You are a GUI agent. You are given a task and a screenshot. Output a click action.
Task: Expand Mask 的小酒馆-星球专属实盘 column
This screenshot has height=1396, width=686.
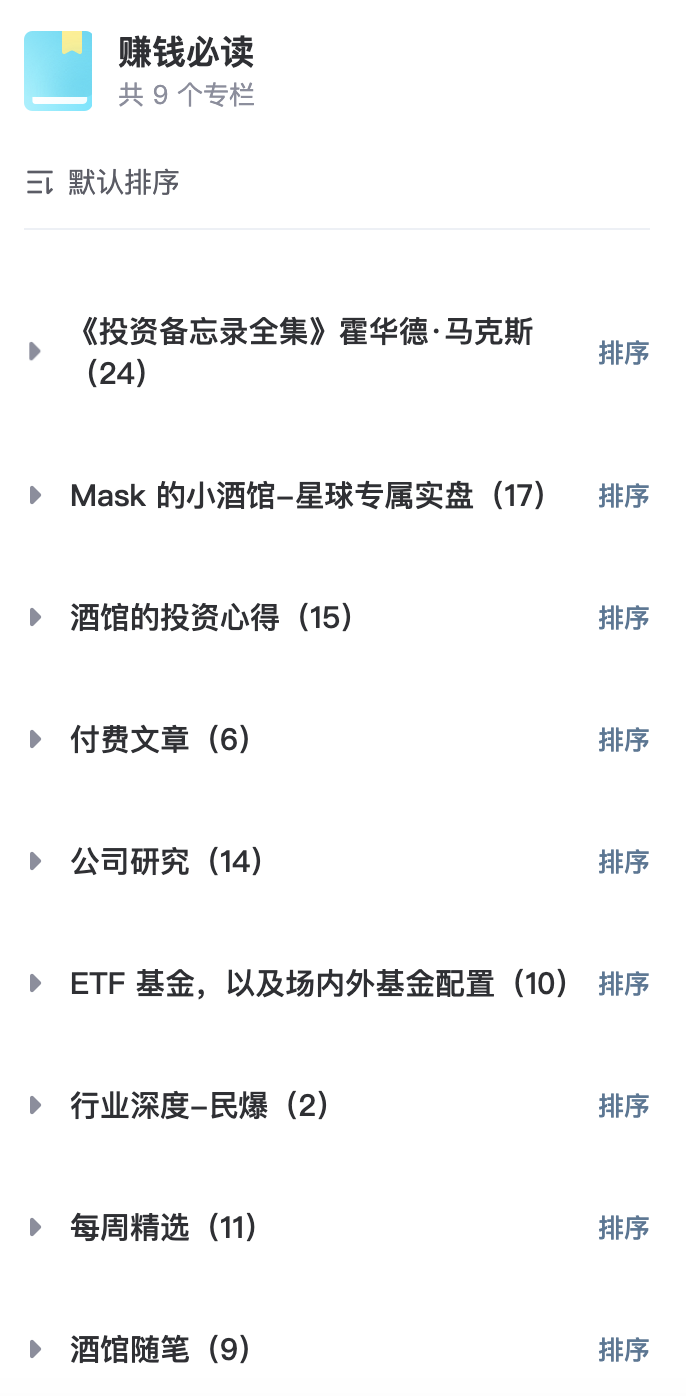pos(35,495)
